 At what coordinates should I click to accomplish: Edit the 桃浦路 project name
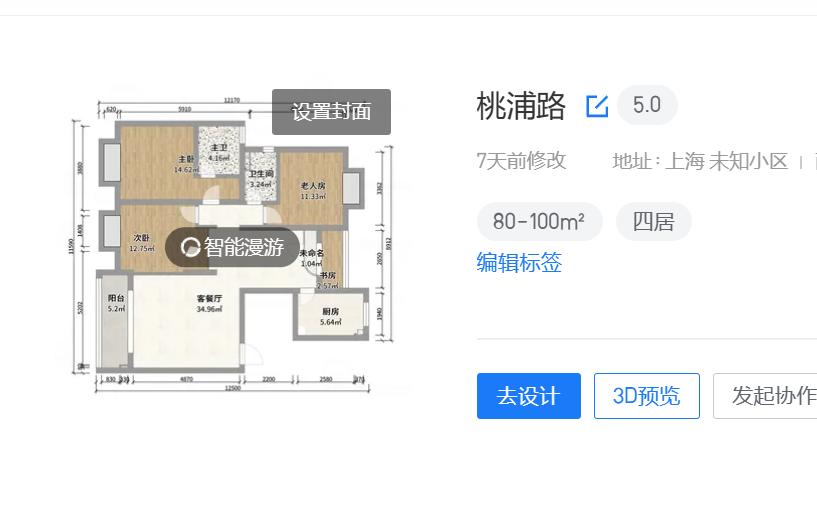click(x=597, y=105)
